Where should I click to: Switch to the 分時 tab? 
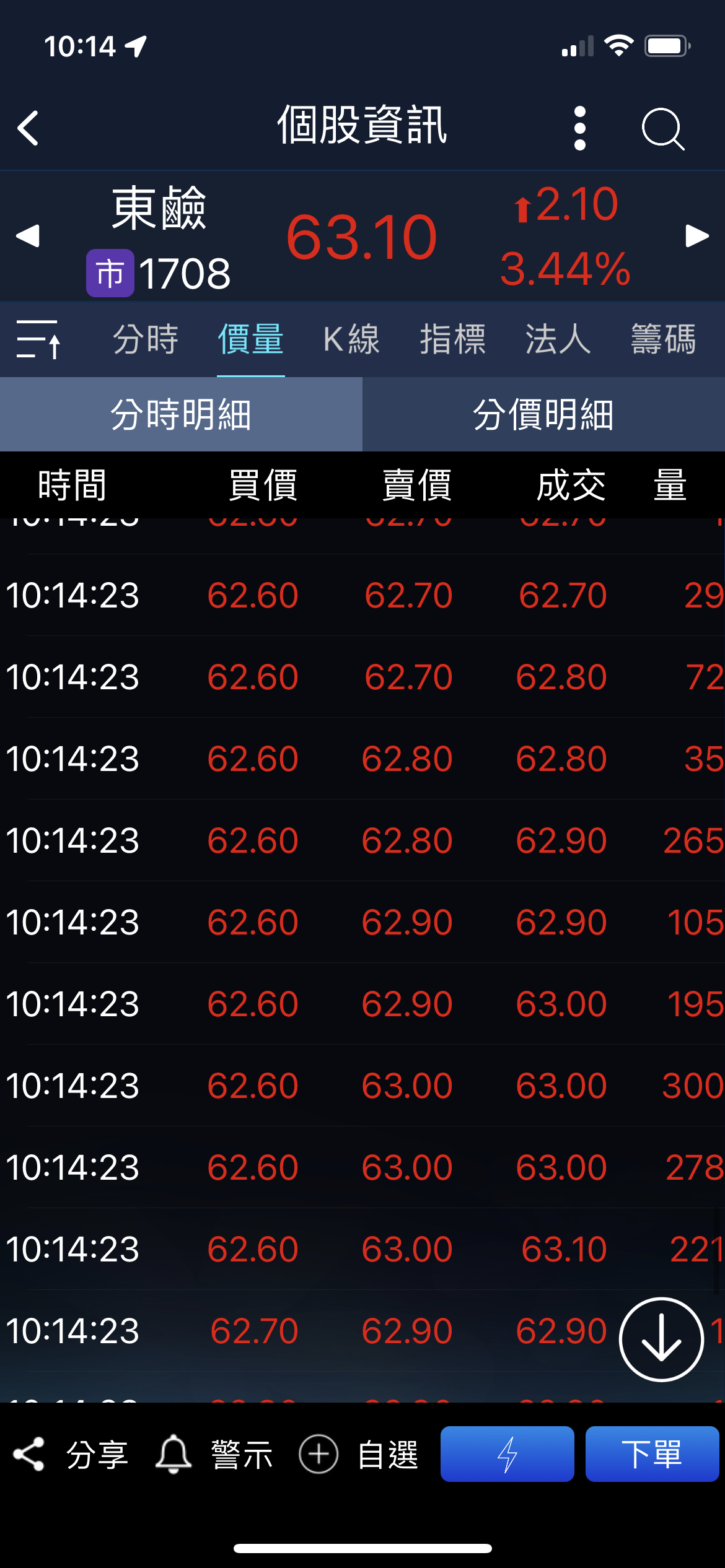click(146, 339)
